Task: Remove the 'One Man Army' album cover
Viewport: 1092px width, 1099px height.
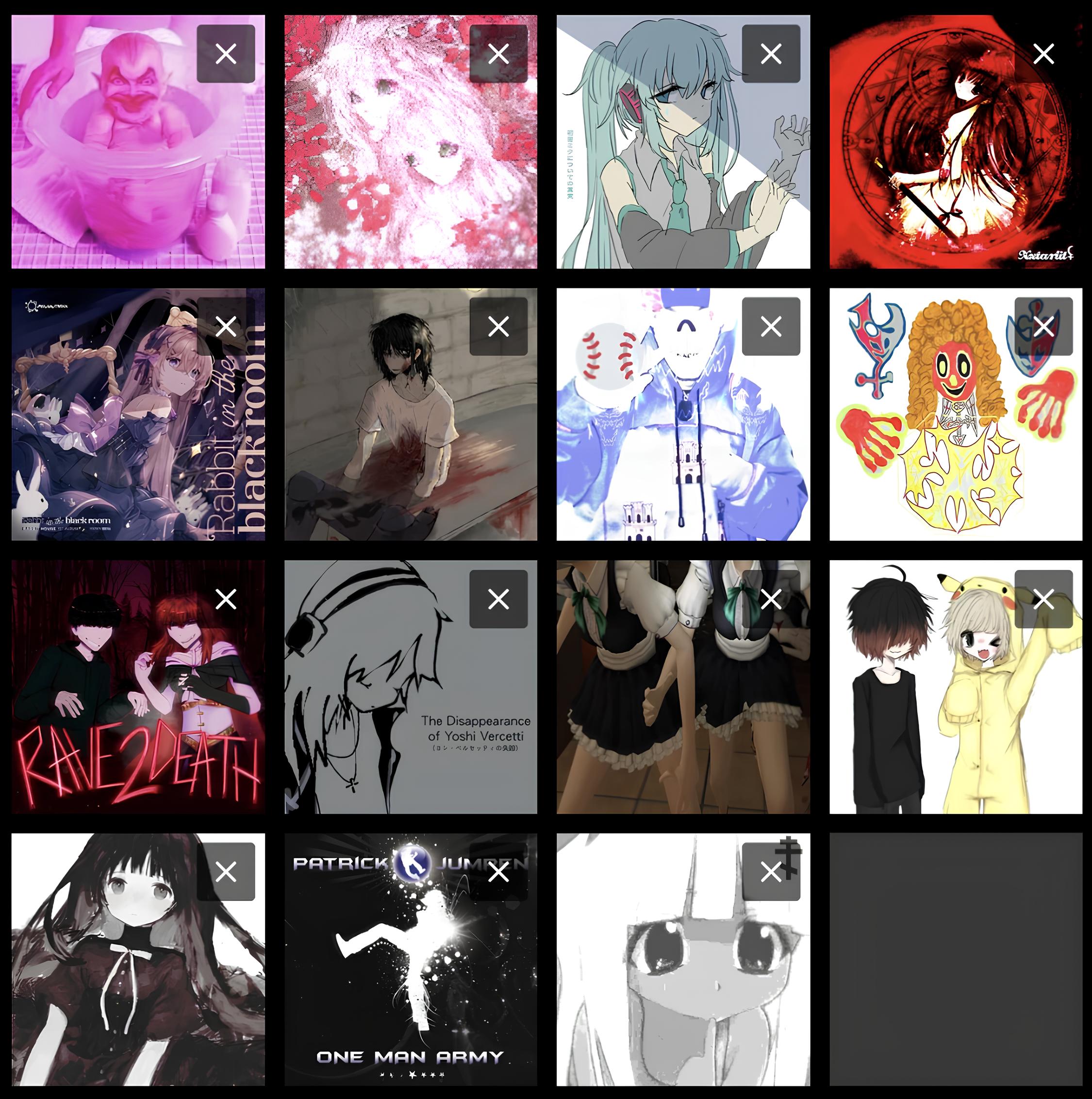Action: (x=498, y=871)
